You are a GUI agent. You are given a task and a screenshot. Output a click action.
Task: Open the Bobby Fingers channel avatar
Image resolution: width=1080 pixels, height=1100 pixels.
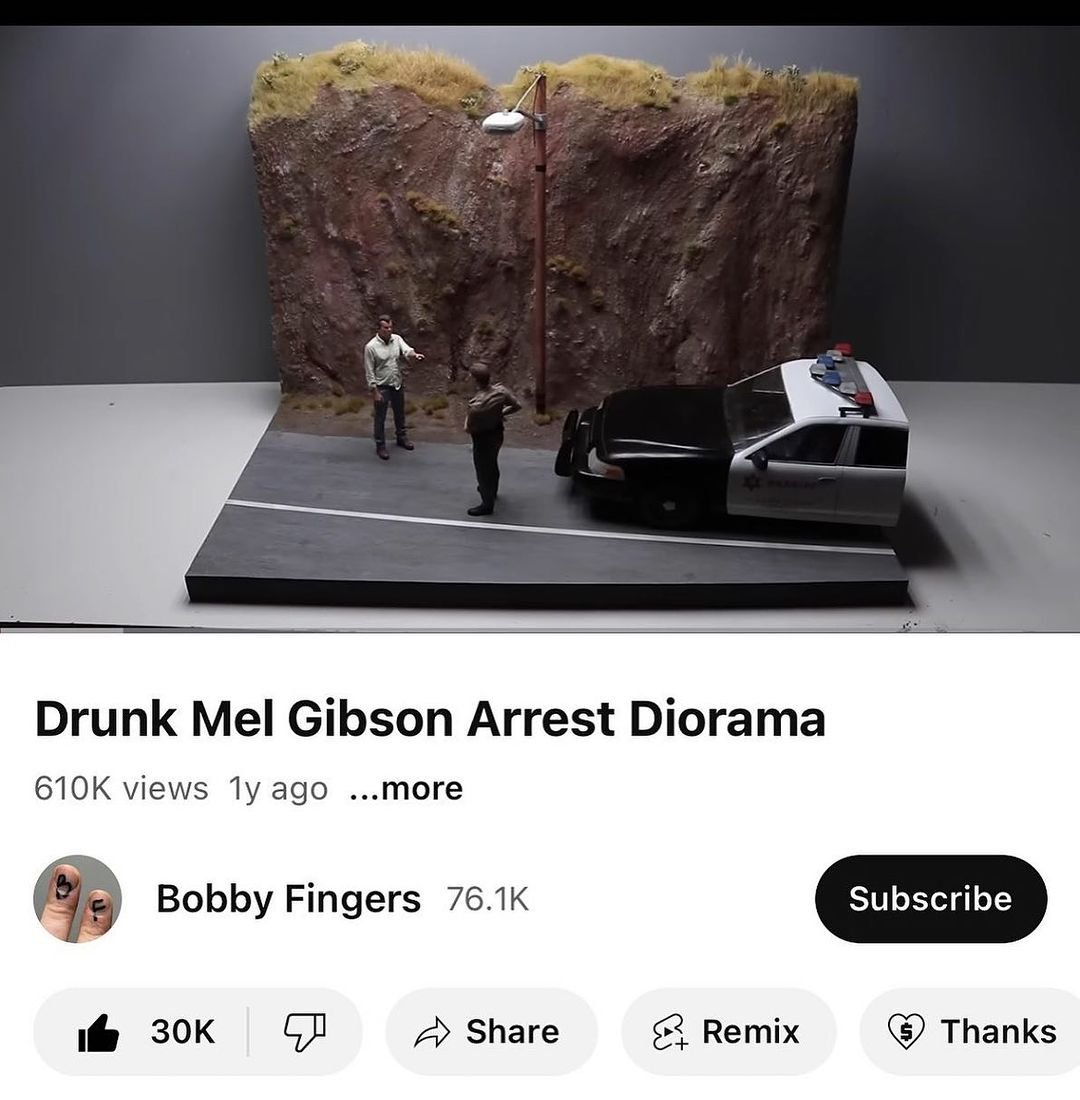pyautogui.click(x=78, y=899)
